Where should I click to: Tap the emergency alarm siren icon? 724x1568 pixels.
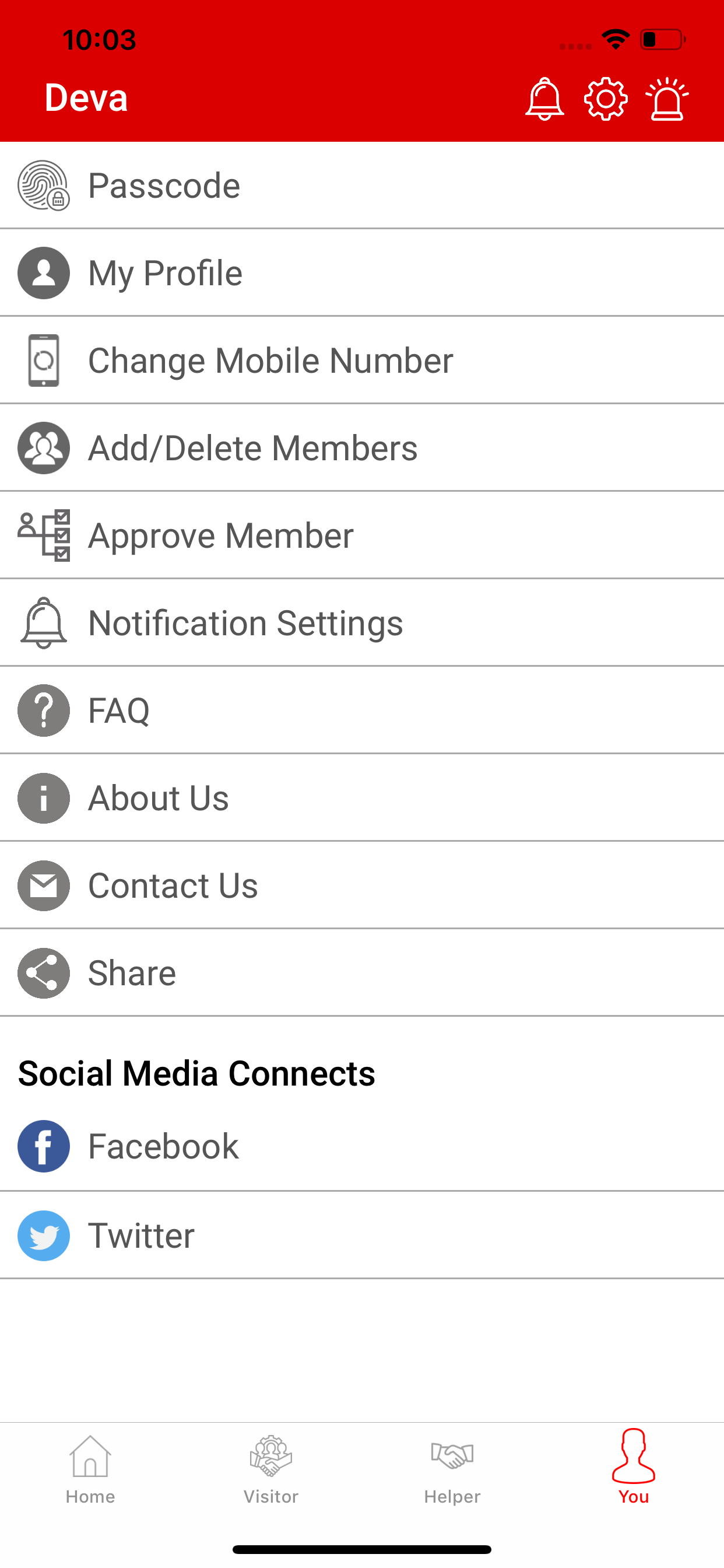[x=667, y=99]
